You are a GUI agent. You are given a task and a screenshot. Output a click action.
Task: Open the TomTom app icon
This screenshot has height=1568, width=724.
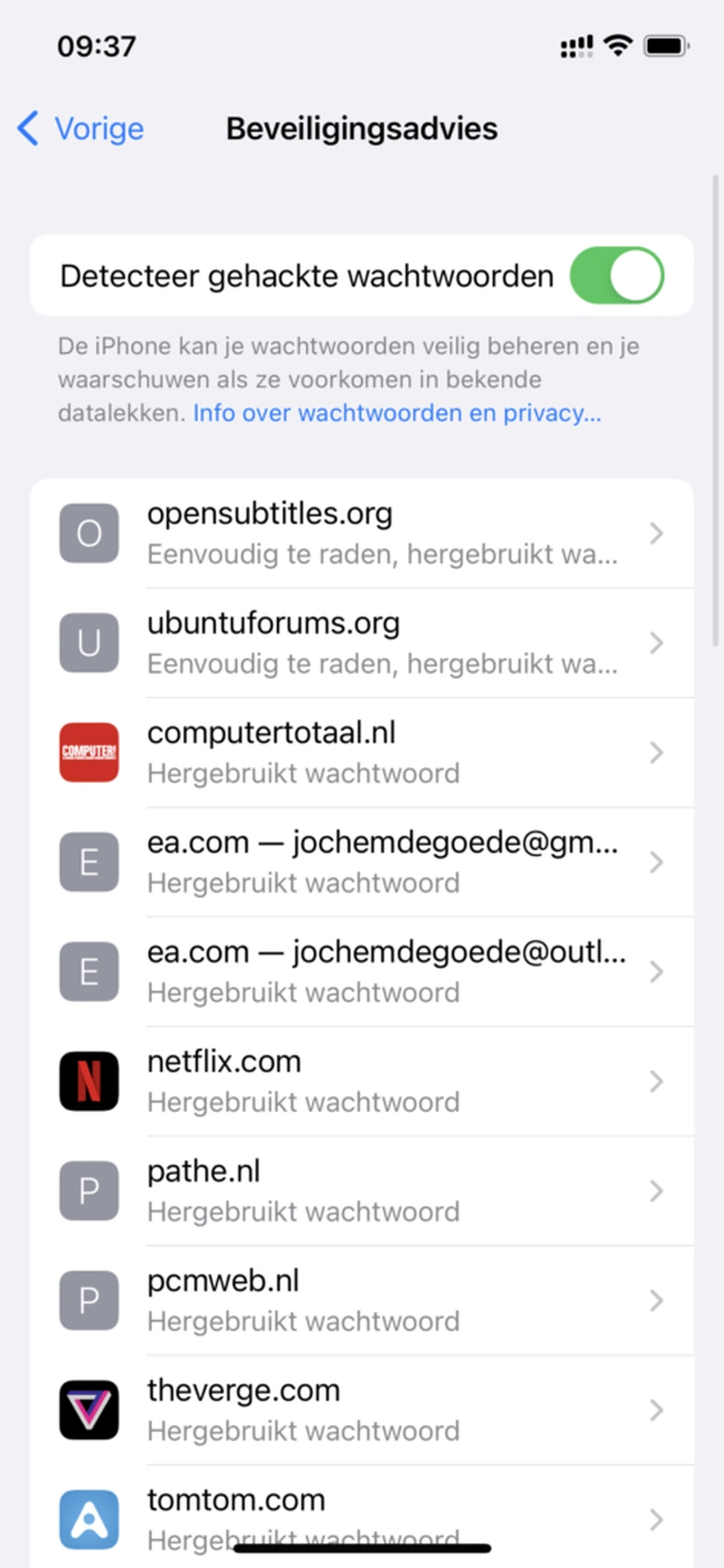(89, 1519)
